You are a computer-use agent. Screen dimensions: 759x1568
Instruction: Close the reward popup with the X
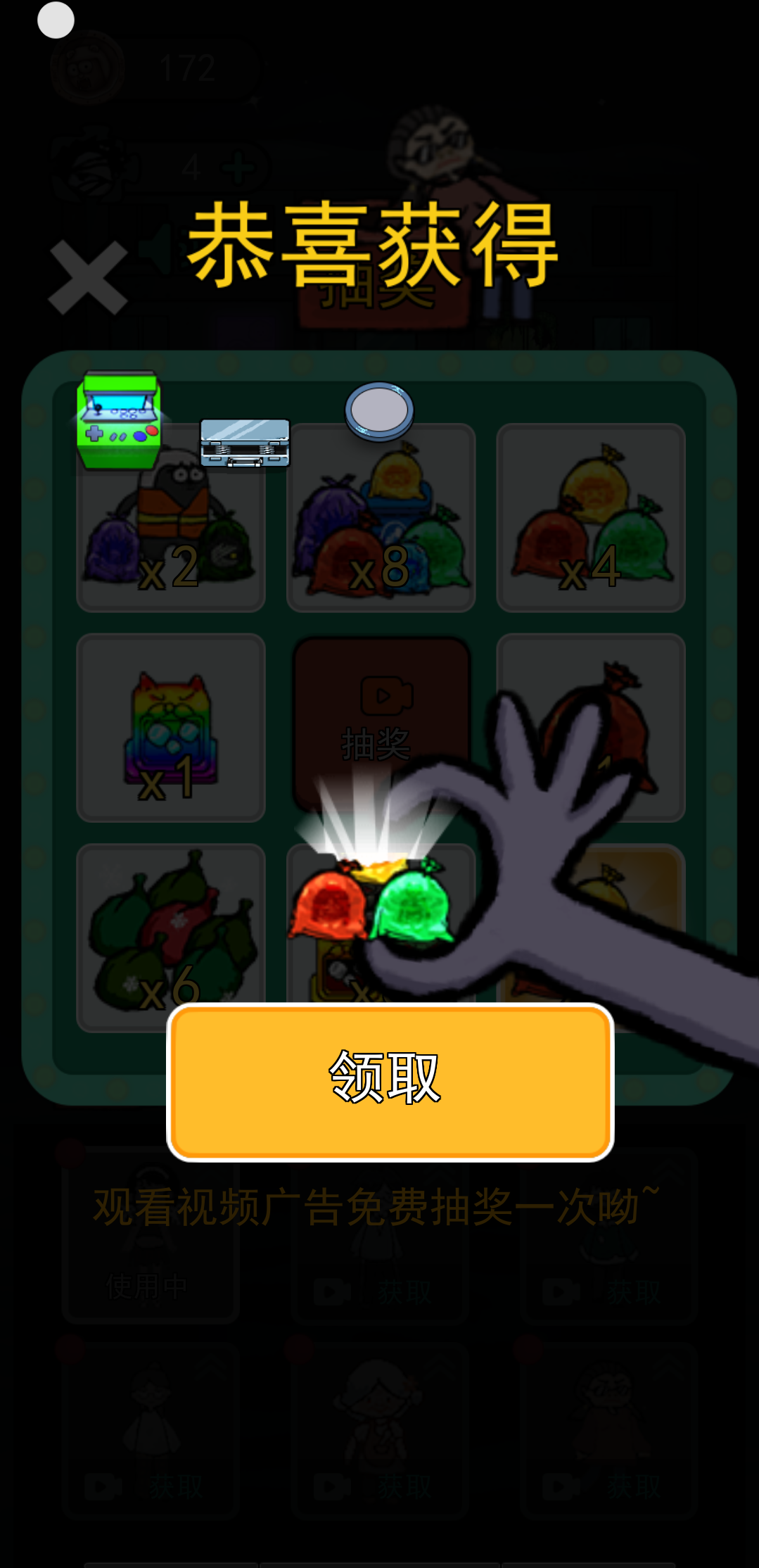point(87,277)
